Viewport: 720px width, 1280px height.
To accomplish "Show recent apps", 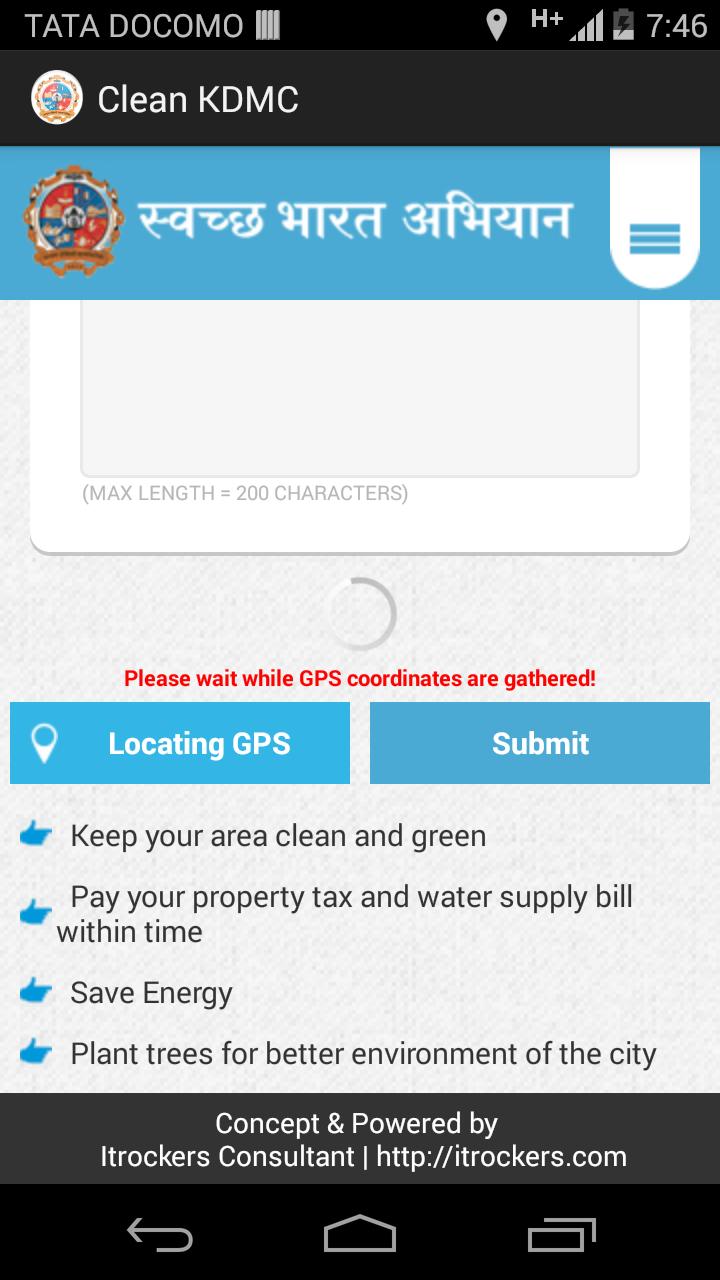I will (x=560, y=1234).
